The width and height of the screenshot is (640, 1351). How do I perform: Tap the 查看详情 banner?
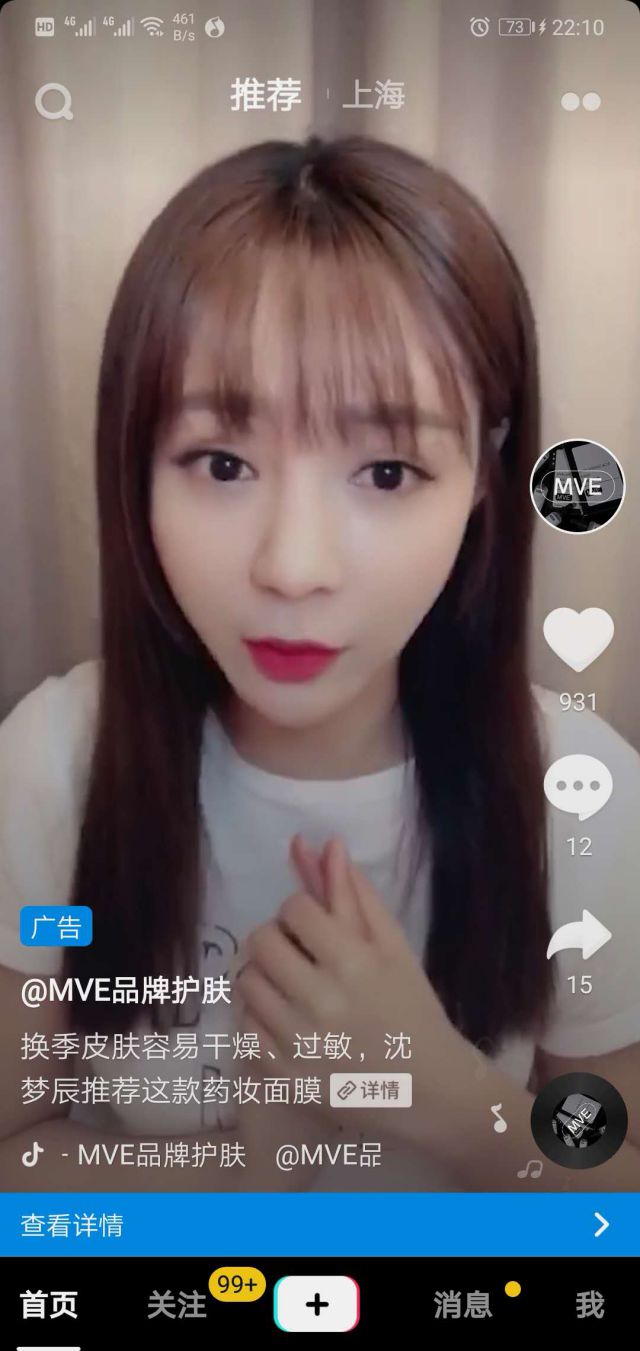click(320, 1224)
